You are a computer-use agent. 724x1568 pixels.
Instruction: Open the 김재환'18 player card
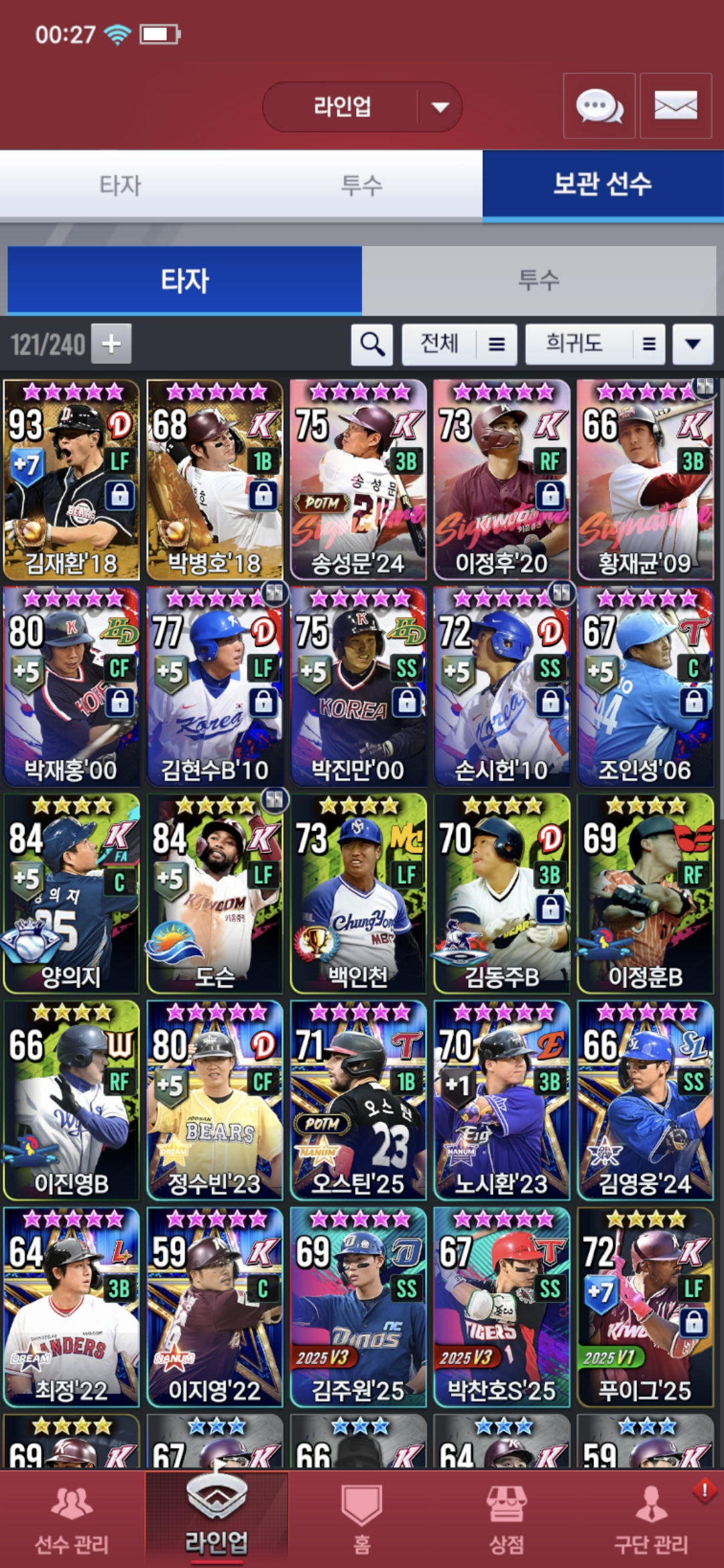[x=72, y=480]
